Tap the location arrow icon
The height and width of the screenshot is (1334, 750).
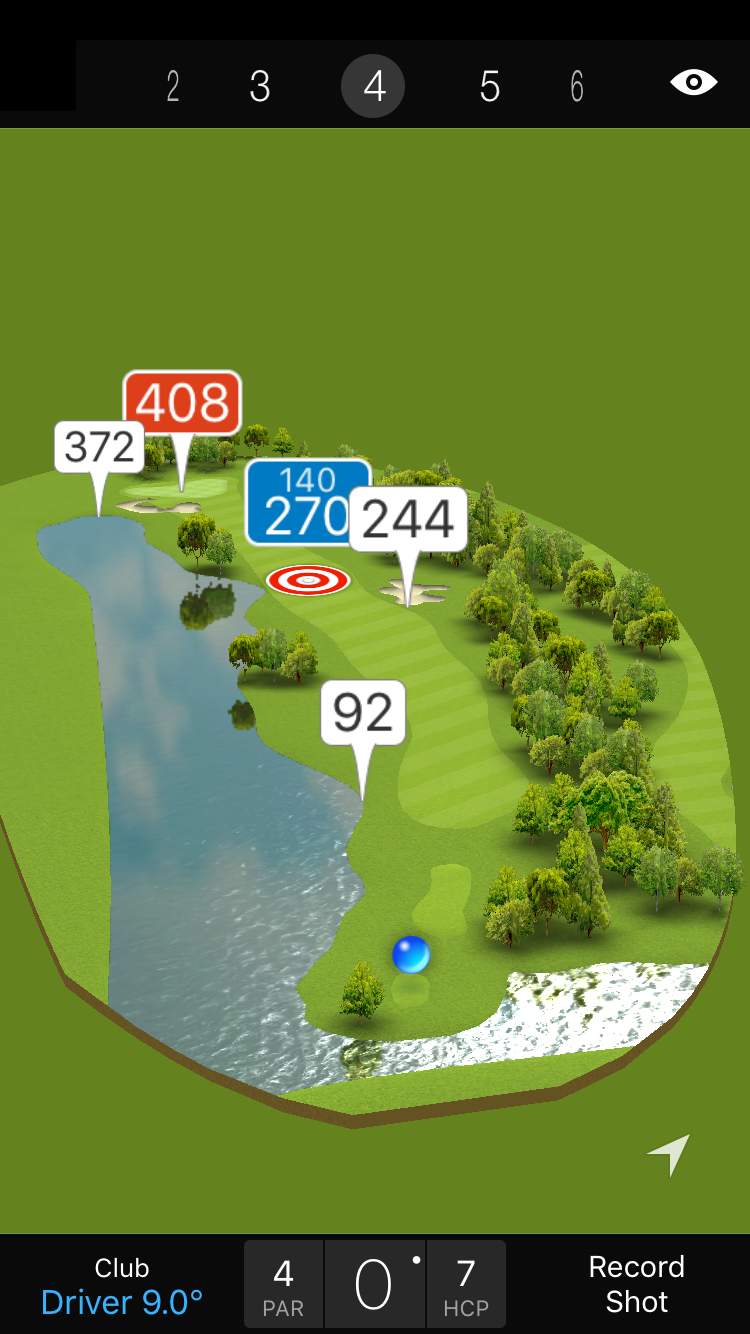tap(669, 1154)
